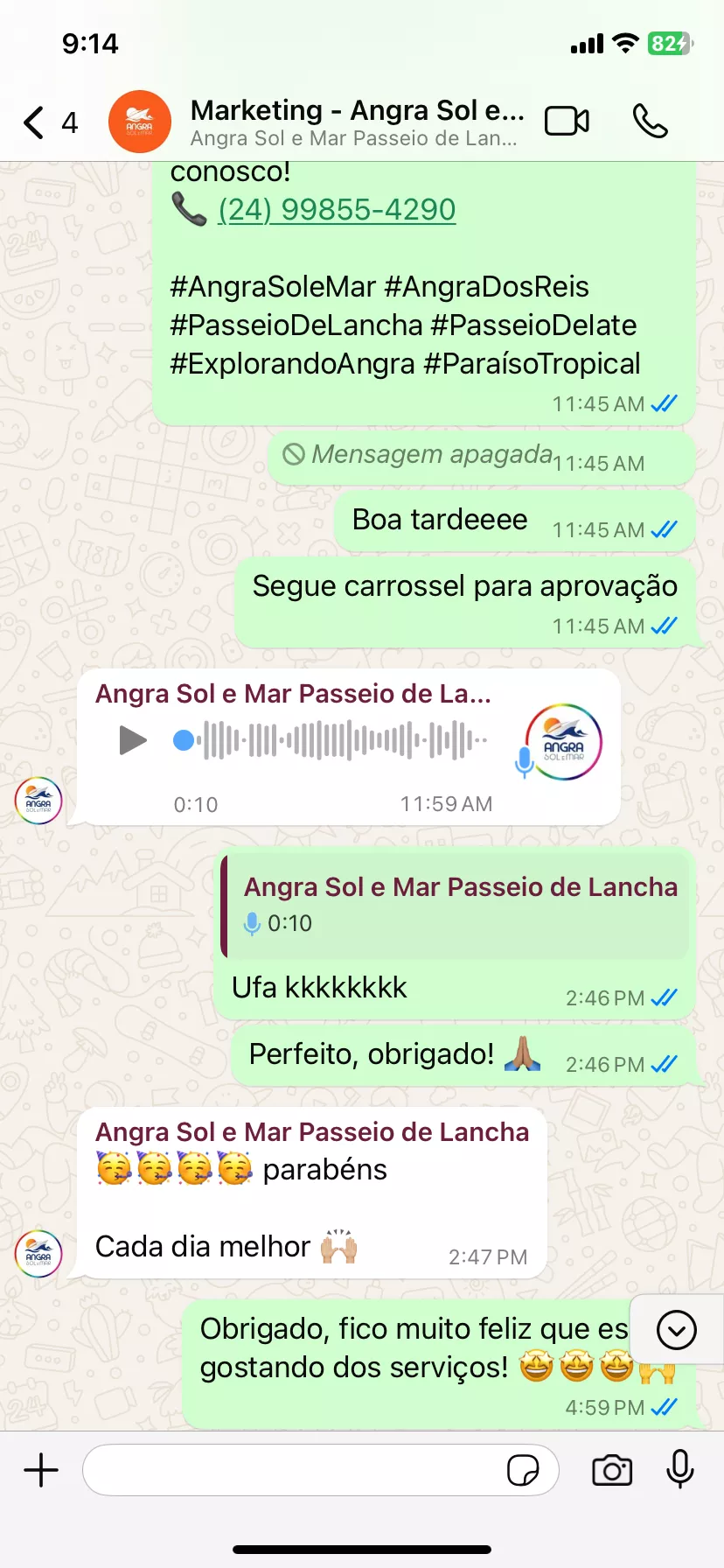Focus the message text field
Image resolution: width=724 pixels, height=1568 pixels.
tap(293, 1470)
